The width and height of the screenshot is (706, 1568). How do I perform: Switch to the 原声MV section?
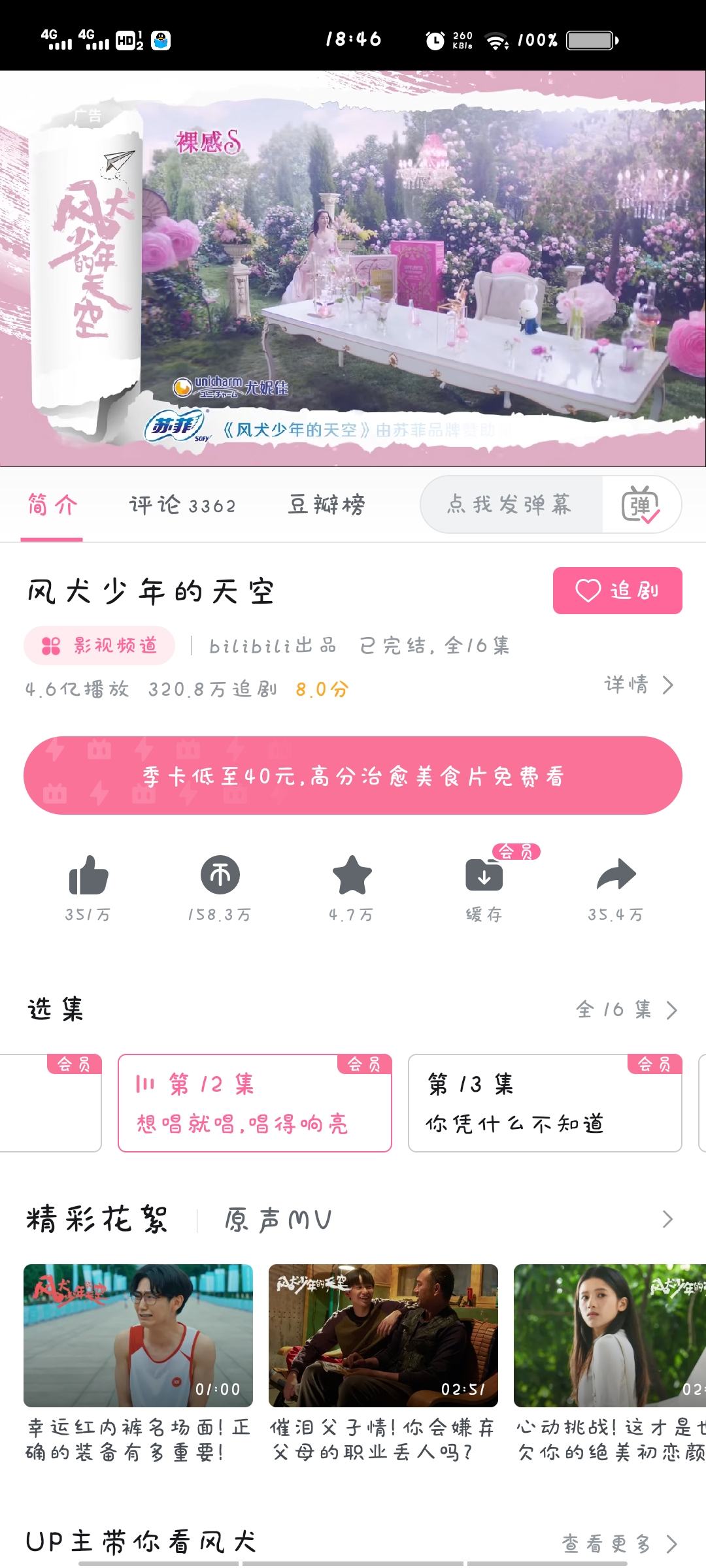(278, 1220)
